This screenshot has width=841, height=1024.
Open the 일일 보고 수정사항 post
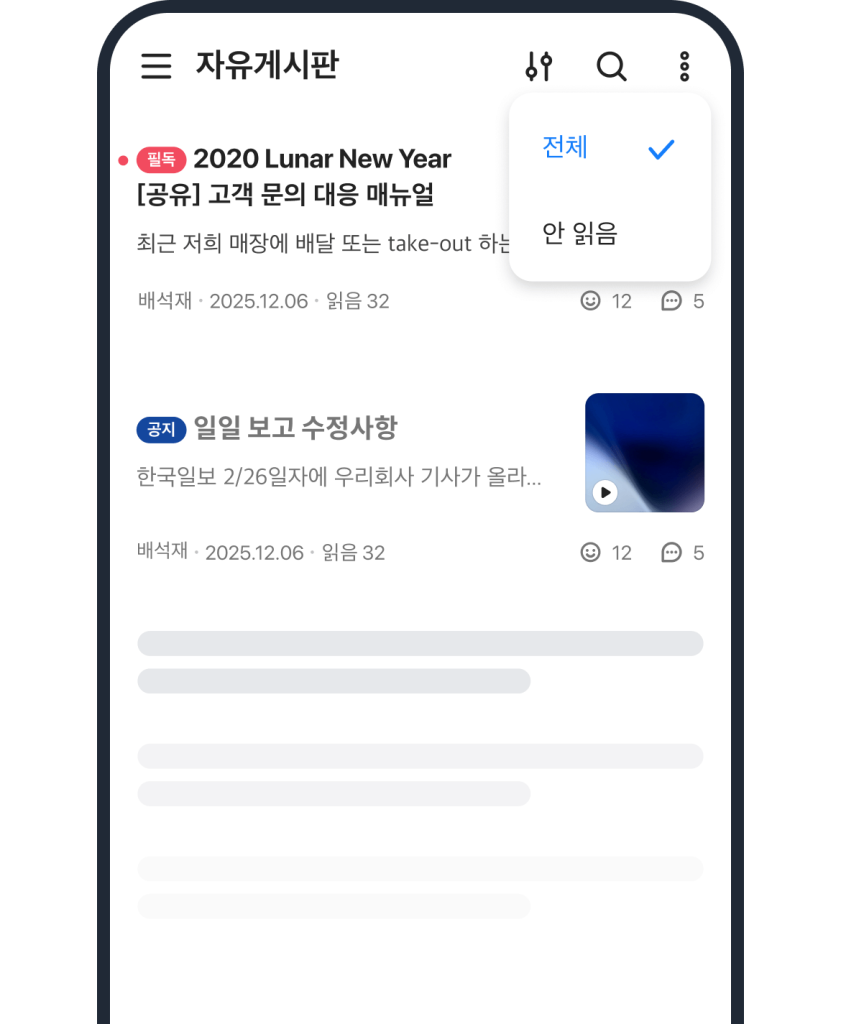coord(295,428)
